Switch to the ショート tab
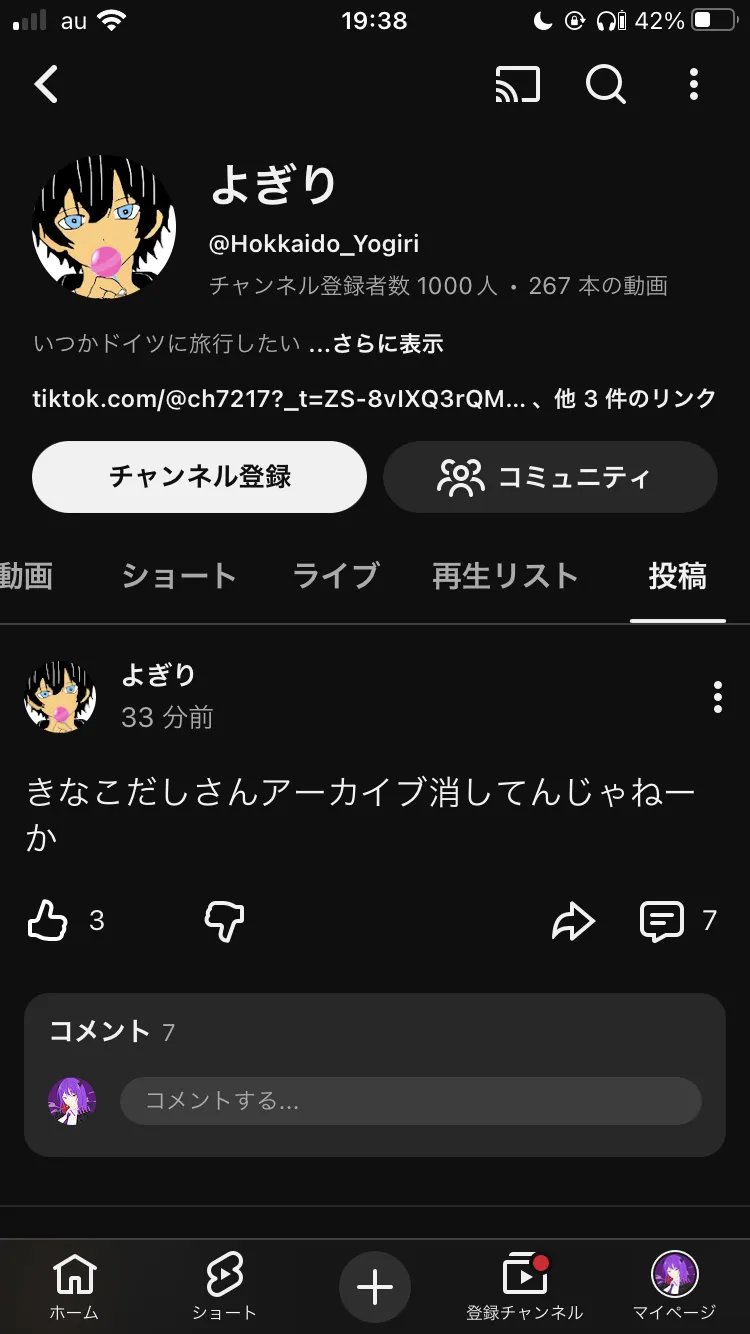 [x=178, y=576]
